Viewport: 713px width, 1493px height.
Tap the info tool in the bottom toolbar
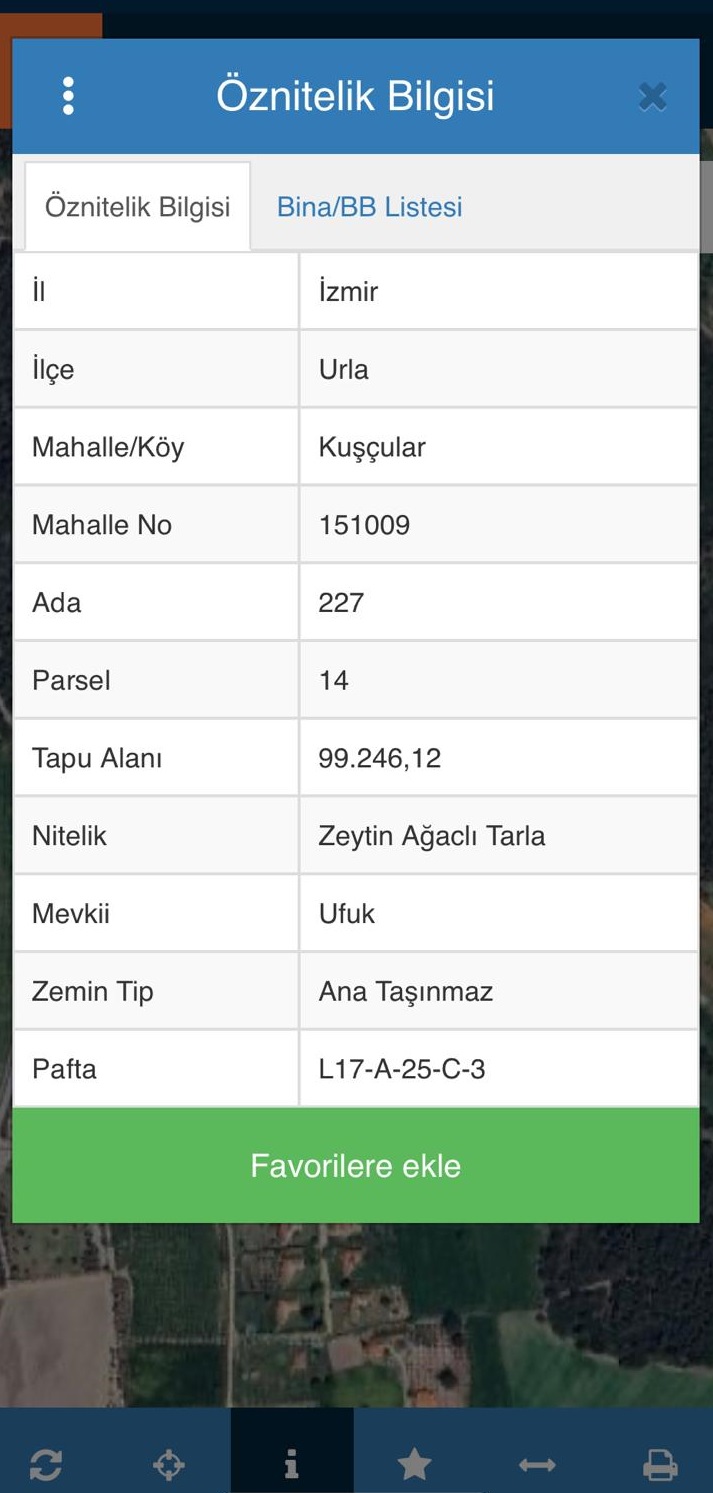pyautogui.click(x=291, y=1465)
